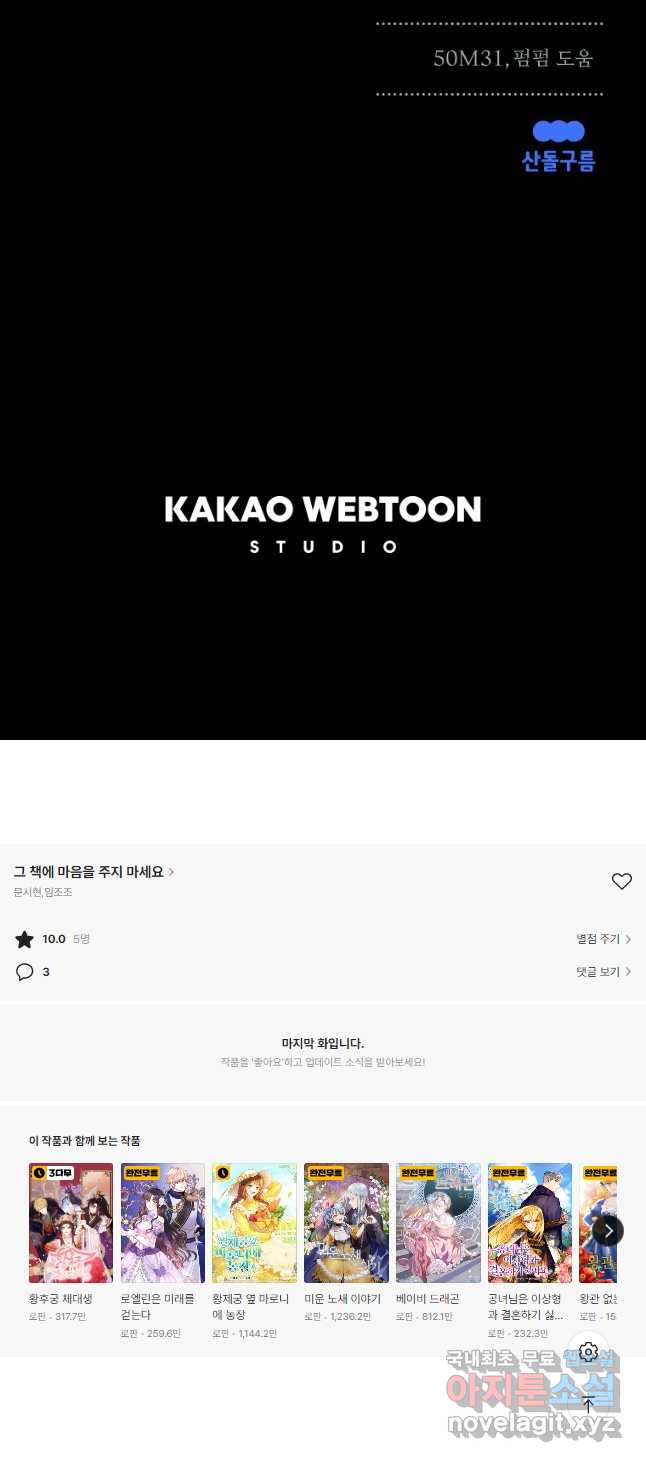
Task: Open 별점 주기 to rate
Action: 603,939
